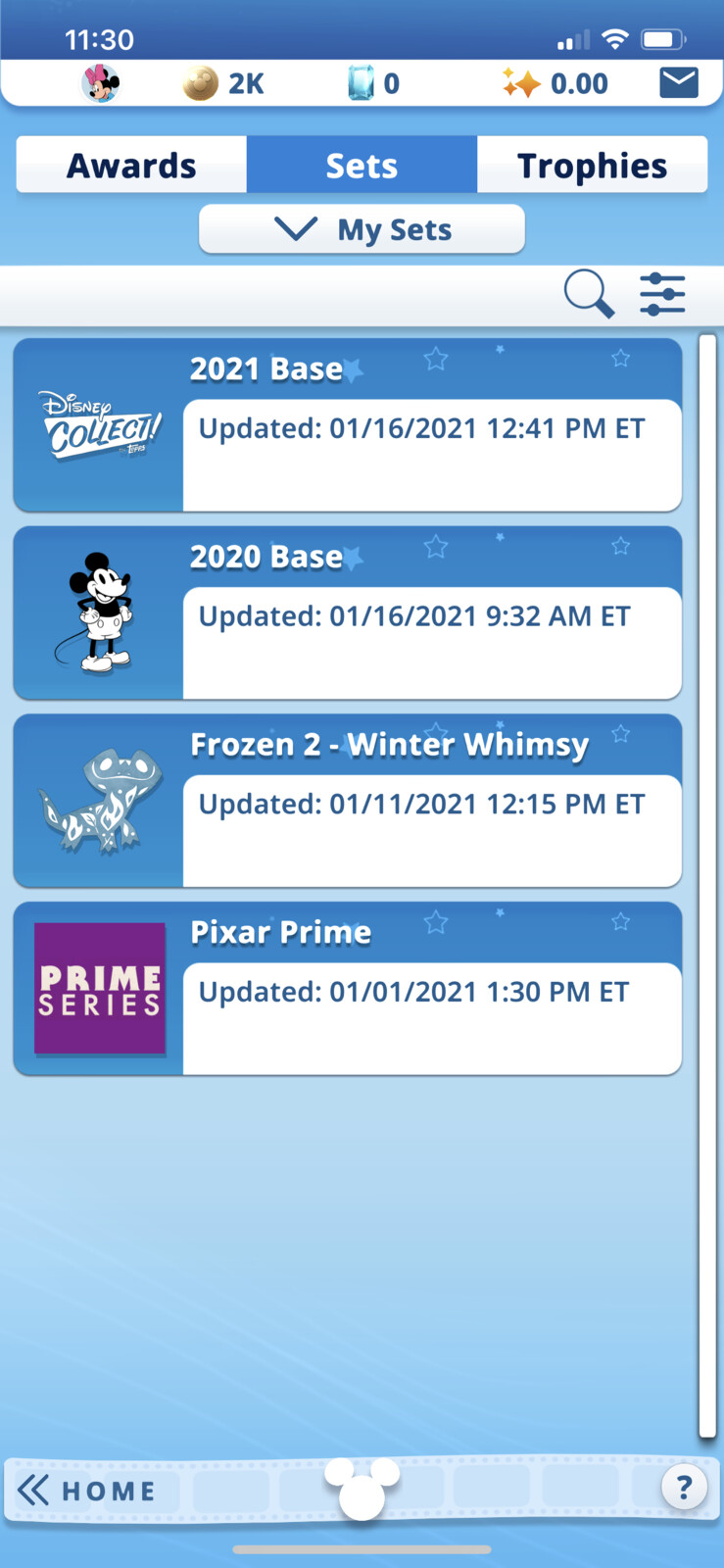Open the Minnie Mouse profile avatar
Screen dimensions: 724x1568
(100, 83)
